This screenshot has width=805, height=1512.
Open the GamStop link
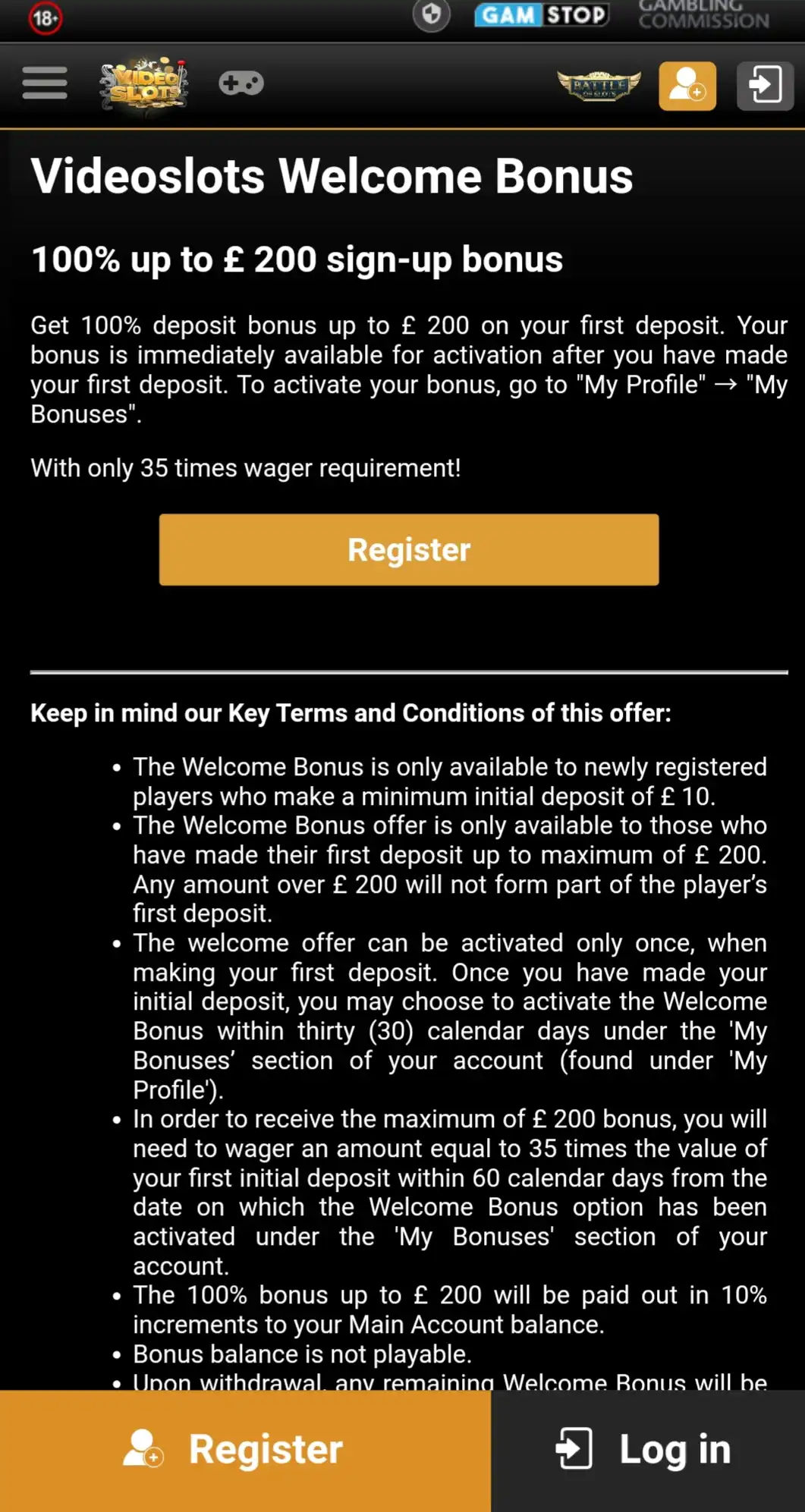point(542,15)
